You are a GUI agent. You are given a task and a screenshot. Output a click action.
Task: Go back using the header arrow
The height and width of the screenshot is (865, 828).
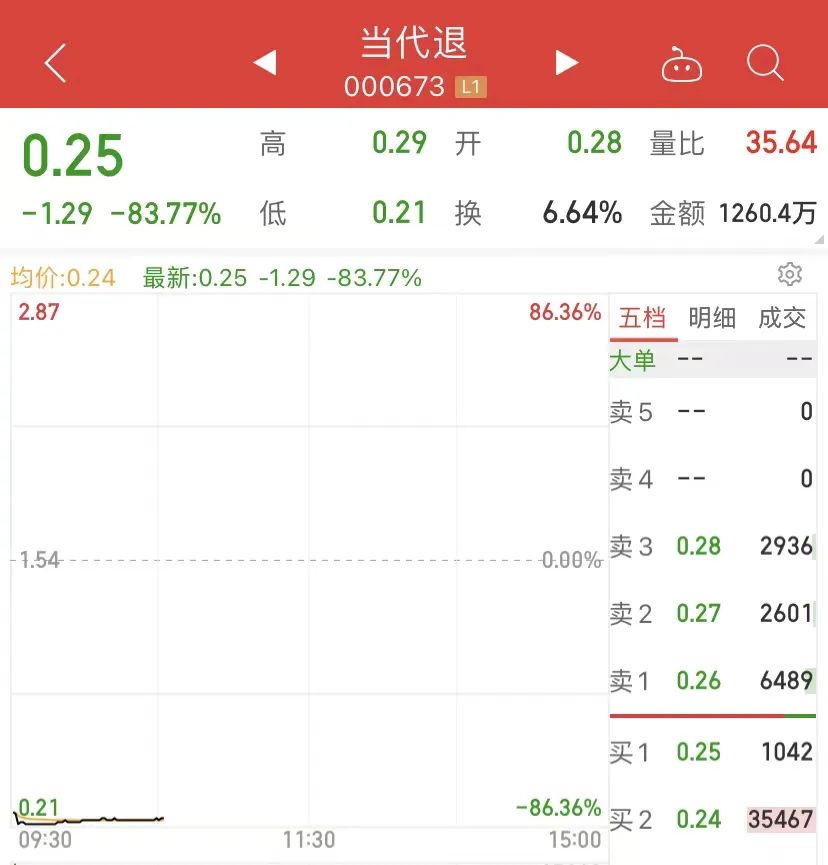pos(56,64)
